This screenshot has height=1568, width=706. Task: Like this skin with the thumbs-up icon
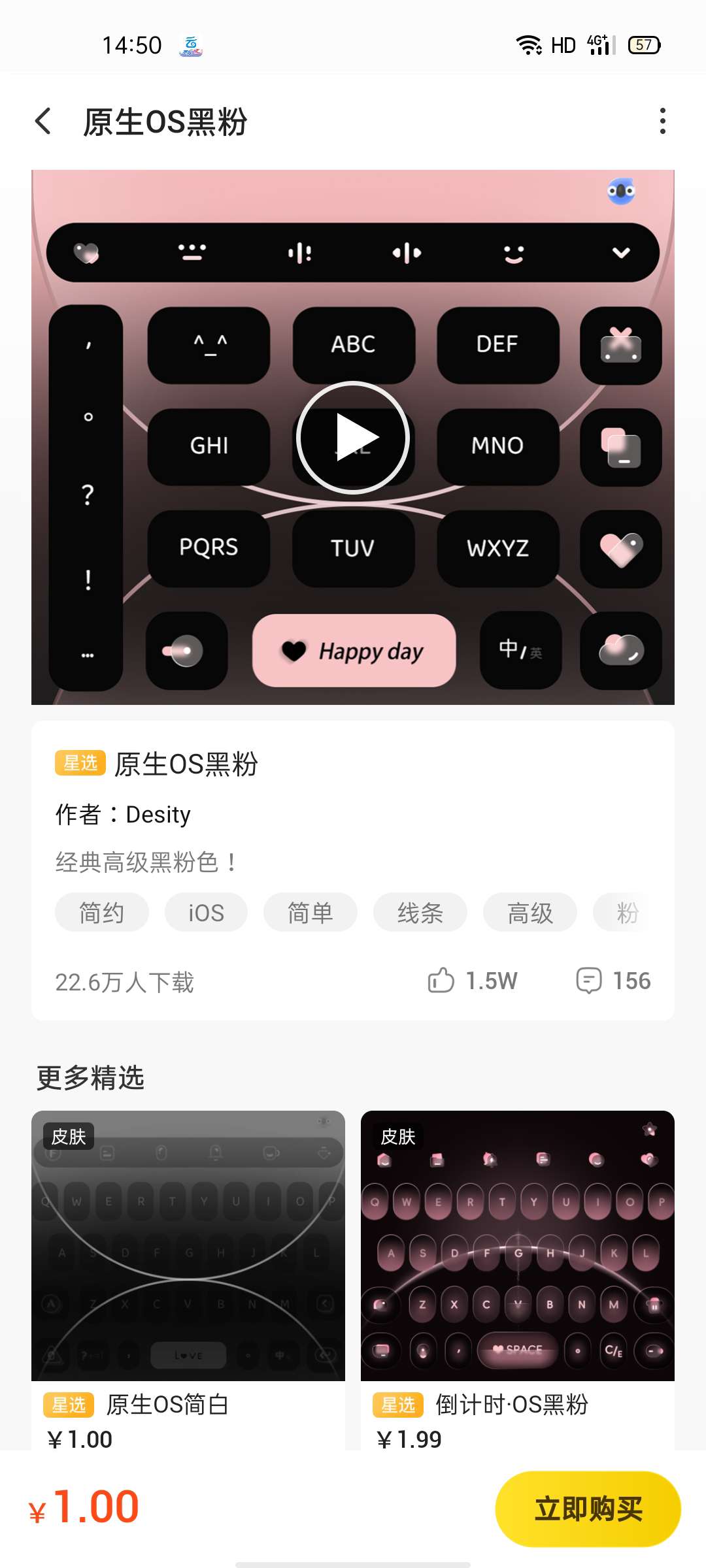click(441, 980)
